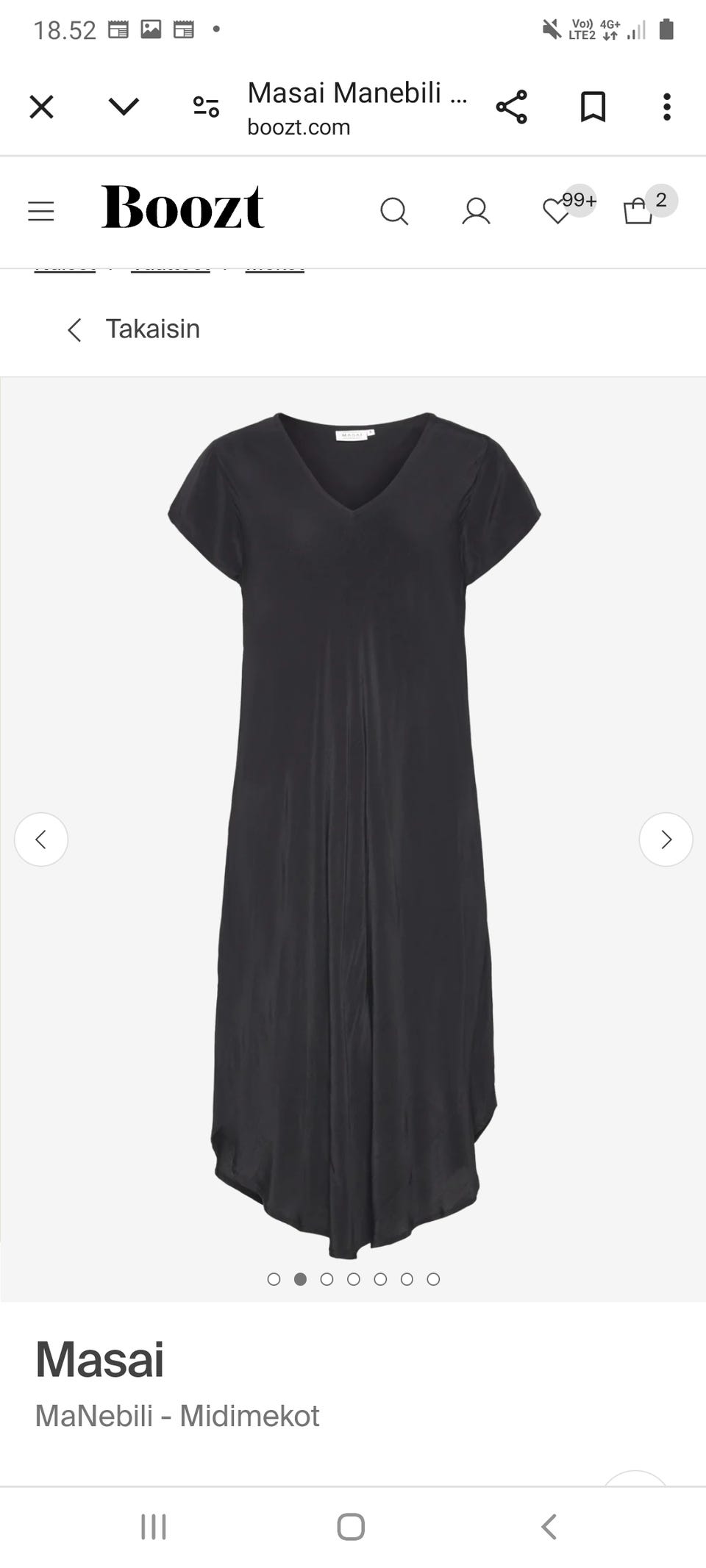The image size is (706, 1568).
Task: Open site settings icon beside the page title
Action: pos(206,107)
